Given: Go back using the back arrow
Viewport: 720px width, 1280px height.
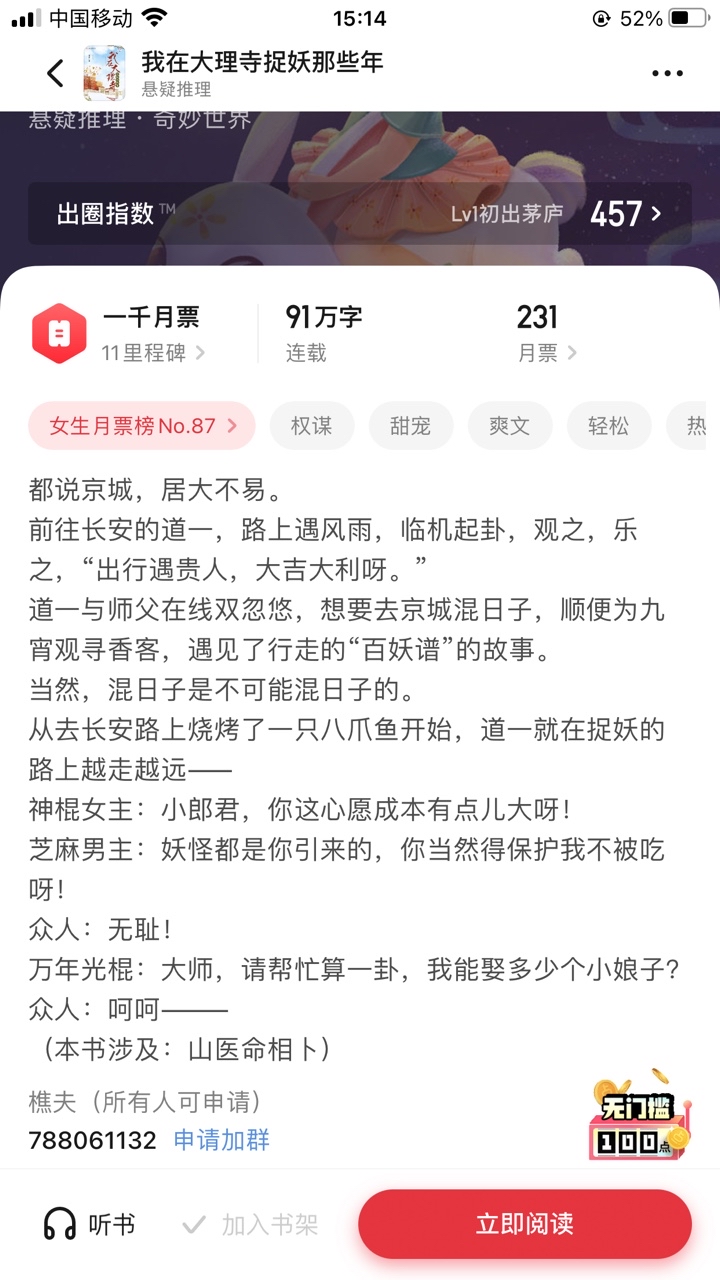Looking at the screenshot, I should 55,73.
